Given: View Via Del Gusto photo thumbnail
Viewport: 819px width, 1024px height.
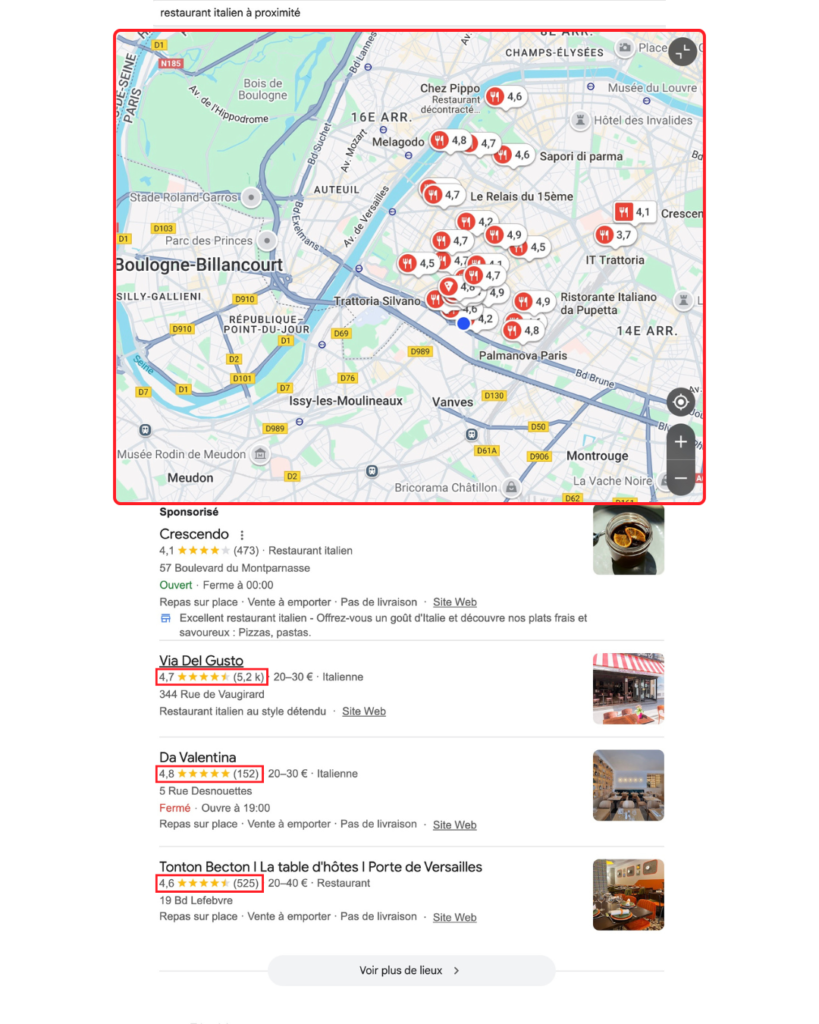Looking at the screenshot, I should point(628,688).
